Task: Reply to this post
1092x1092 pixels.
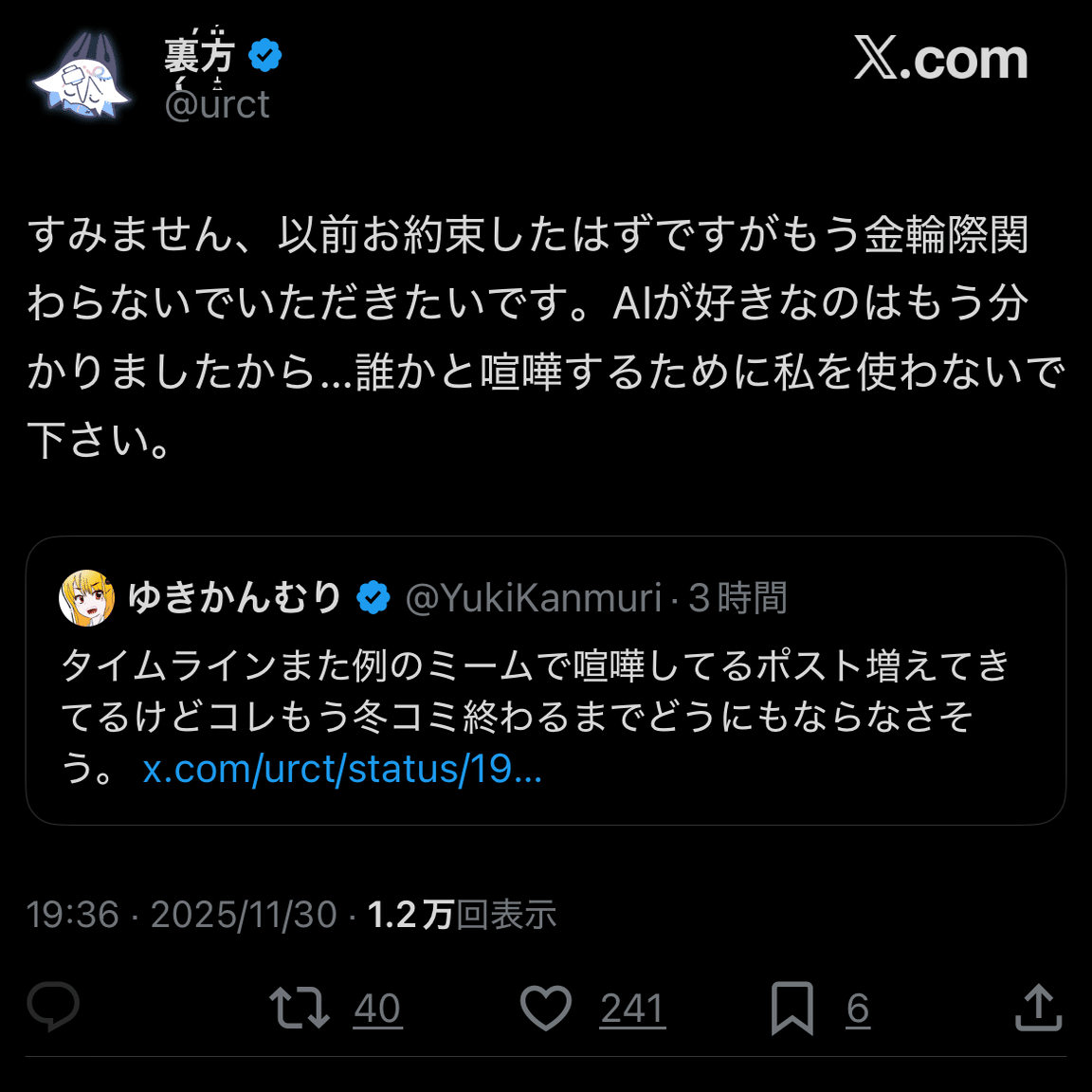Action: (x=53, y=1007)
